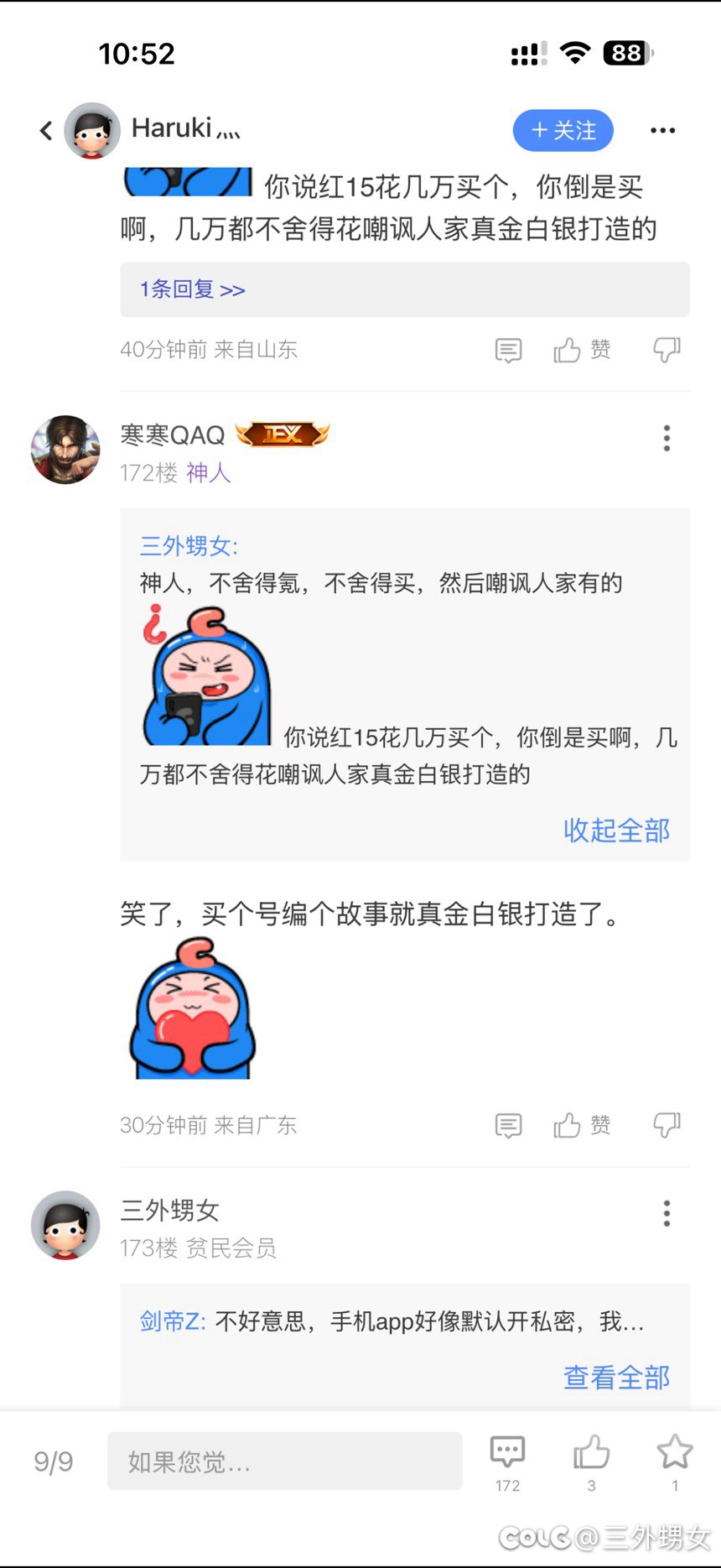Open options menu for 三外甥女's 173楼 comment
This screenshot has width=721, height=1568.
[x=667, y=1213]
